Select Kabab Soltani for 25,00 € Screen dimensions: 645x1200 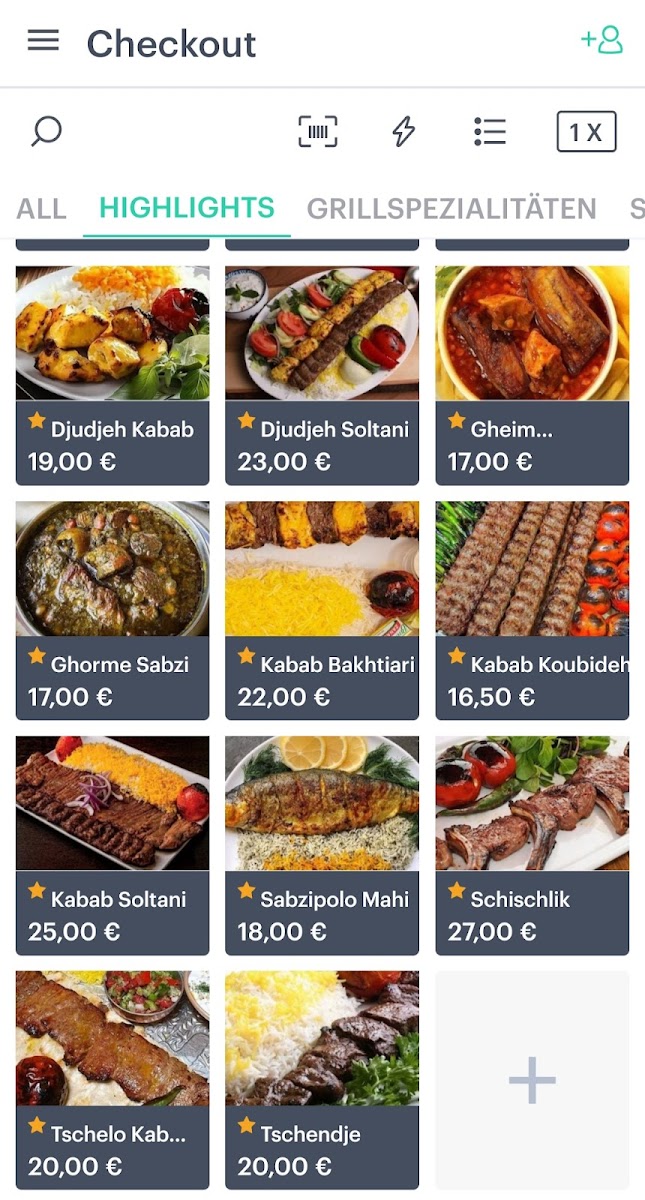[113, 845]
